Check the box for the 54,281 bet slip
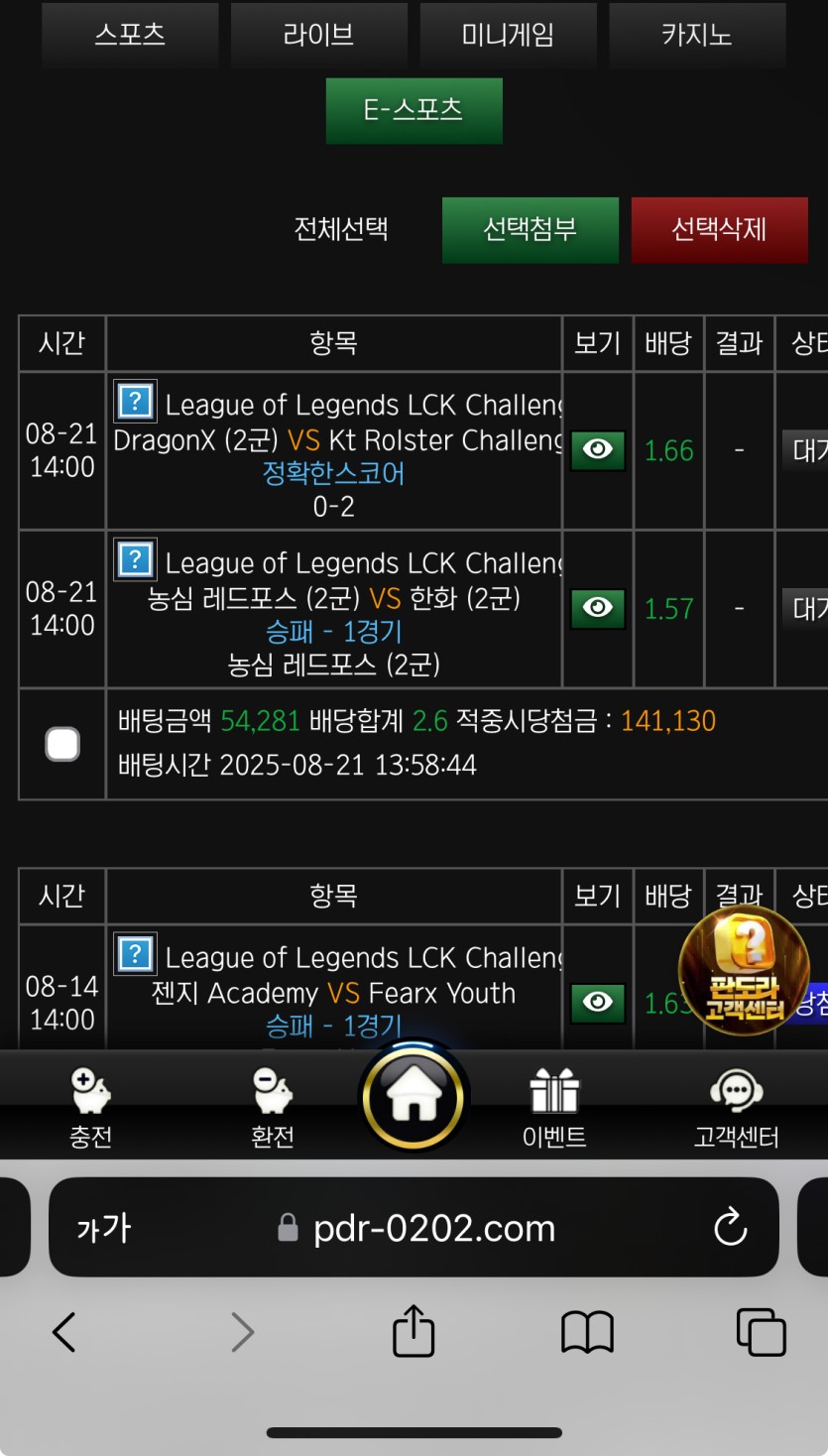This screenshot has width=828, height=1456. pos(62,744)
